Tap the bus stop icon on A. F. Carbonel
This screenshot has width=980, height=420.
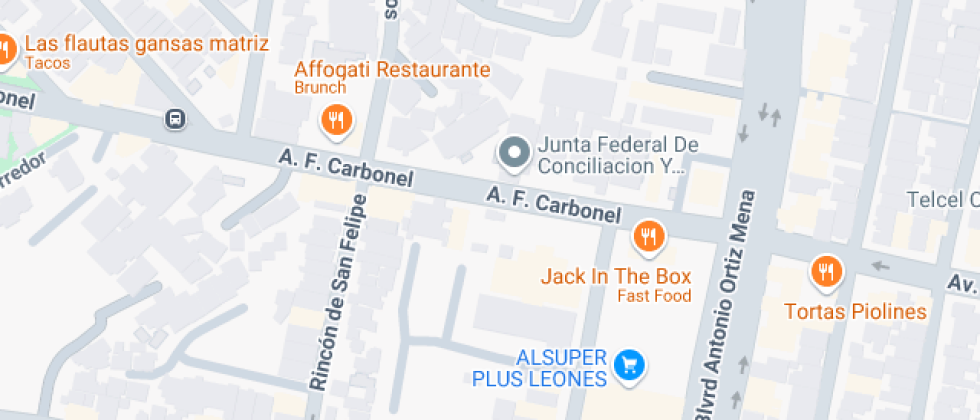click(x=175, y=119)
